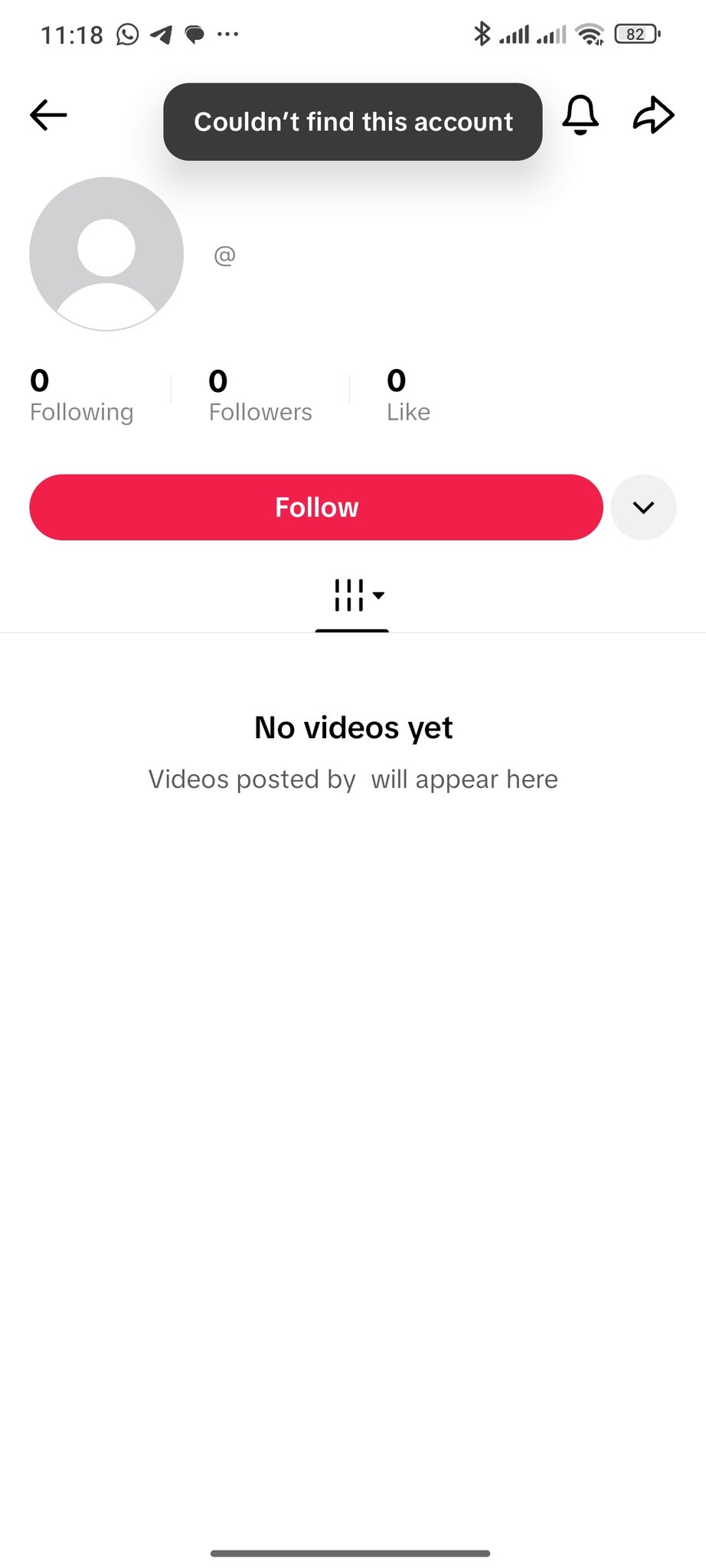
Task: Follow this account
Action: (315, 508)
